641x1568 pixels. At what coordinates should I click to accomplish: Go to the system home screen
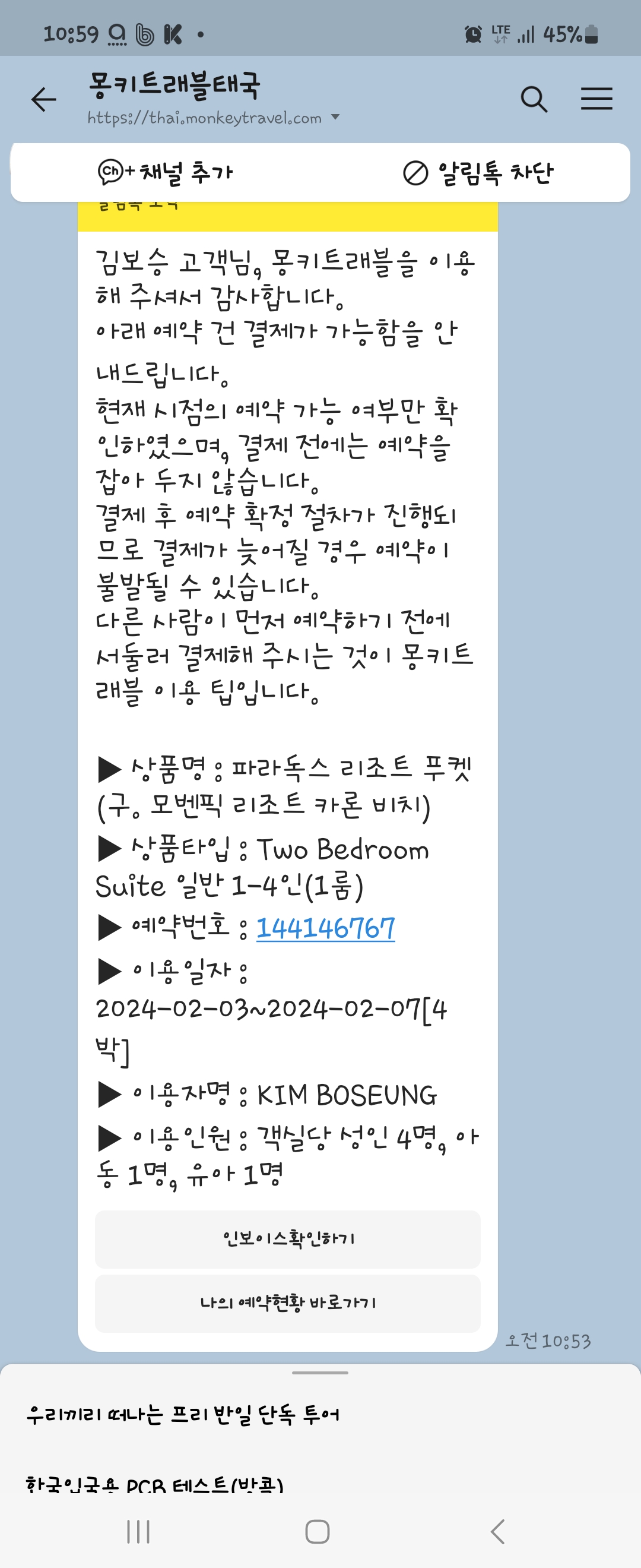coord(317,1532)
